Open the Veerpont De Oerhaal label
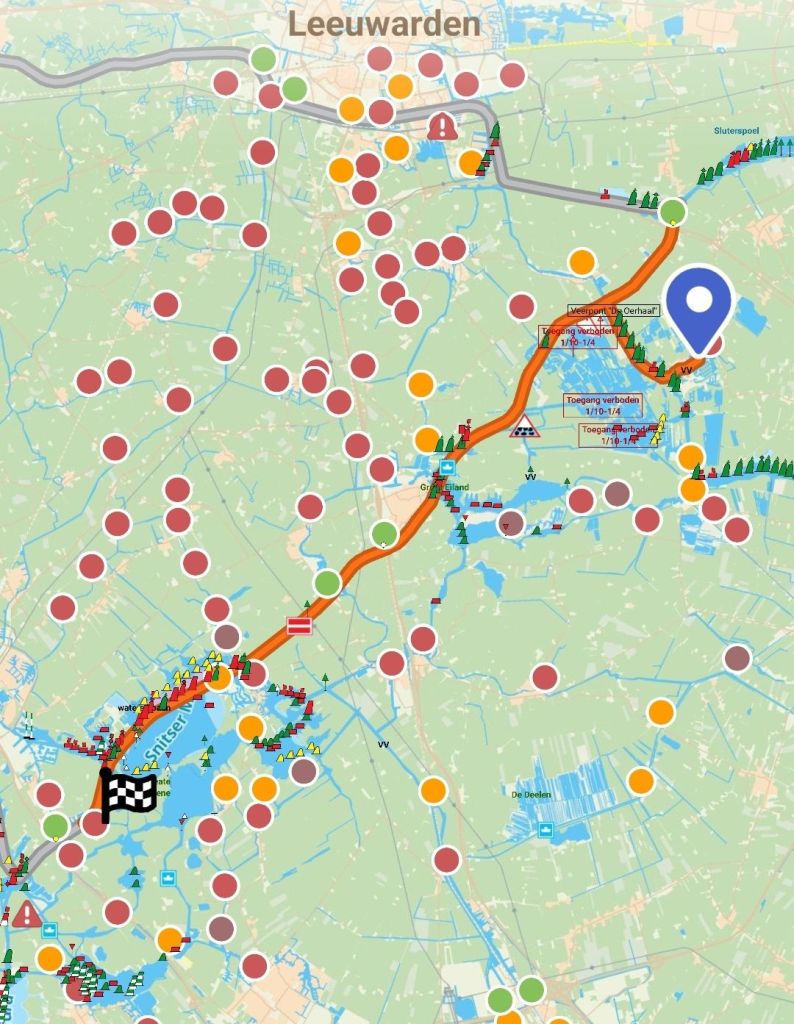794x1024 pixels. click(x=613, y=311)
